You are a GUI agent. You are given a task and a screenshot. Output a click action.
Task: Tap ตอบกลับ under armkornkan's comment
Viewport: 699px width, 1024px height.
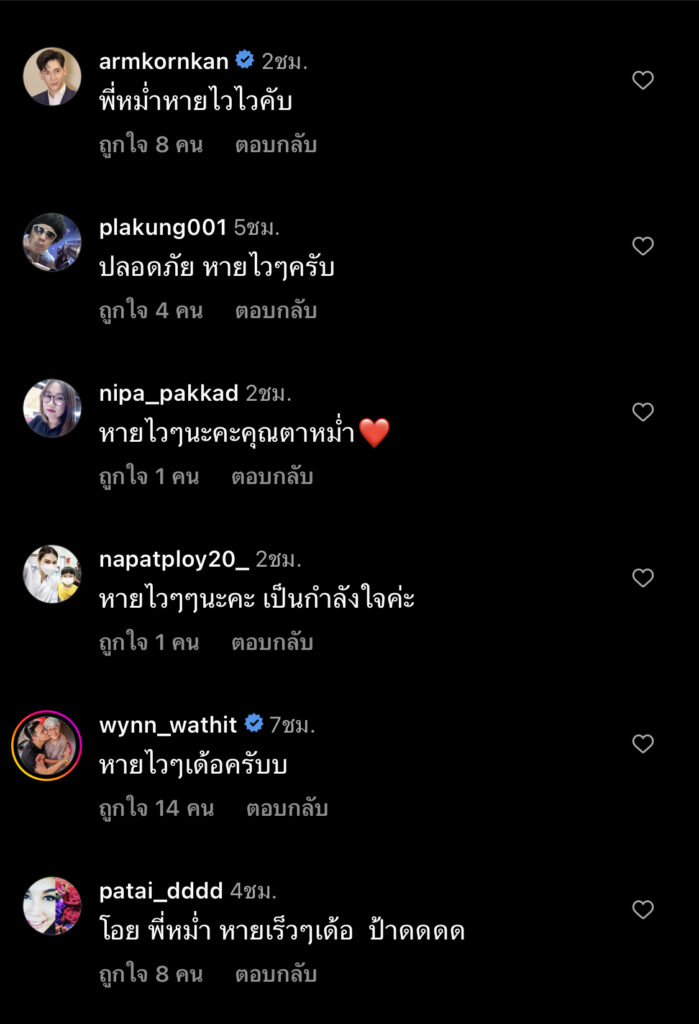tap(276, 145)
